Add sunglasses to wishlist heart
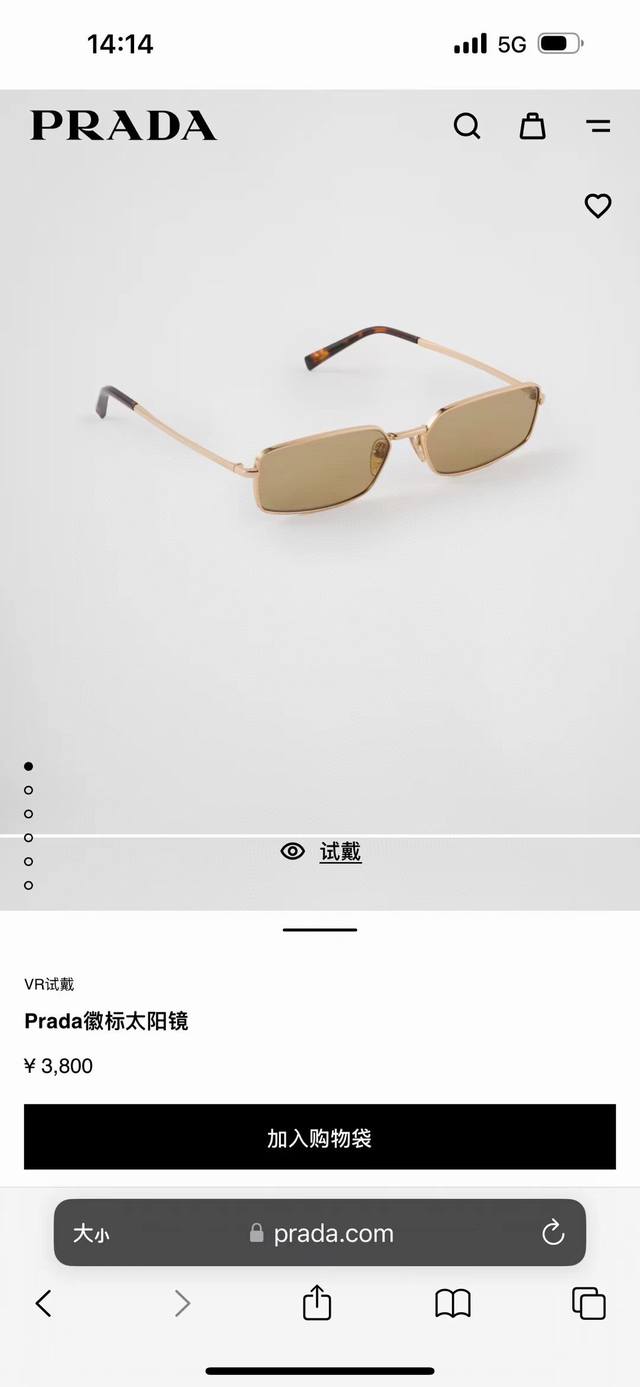This screenshot has width=640, height=1387. click(597, 206)
